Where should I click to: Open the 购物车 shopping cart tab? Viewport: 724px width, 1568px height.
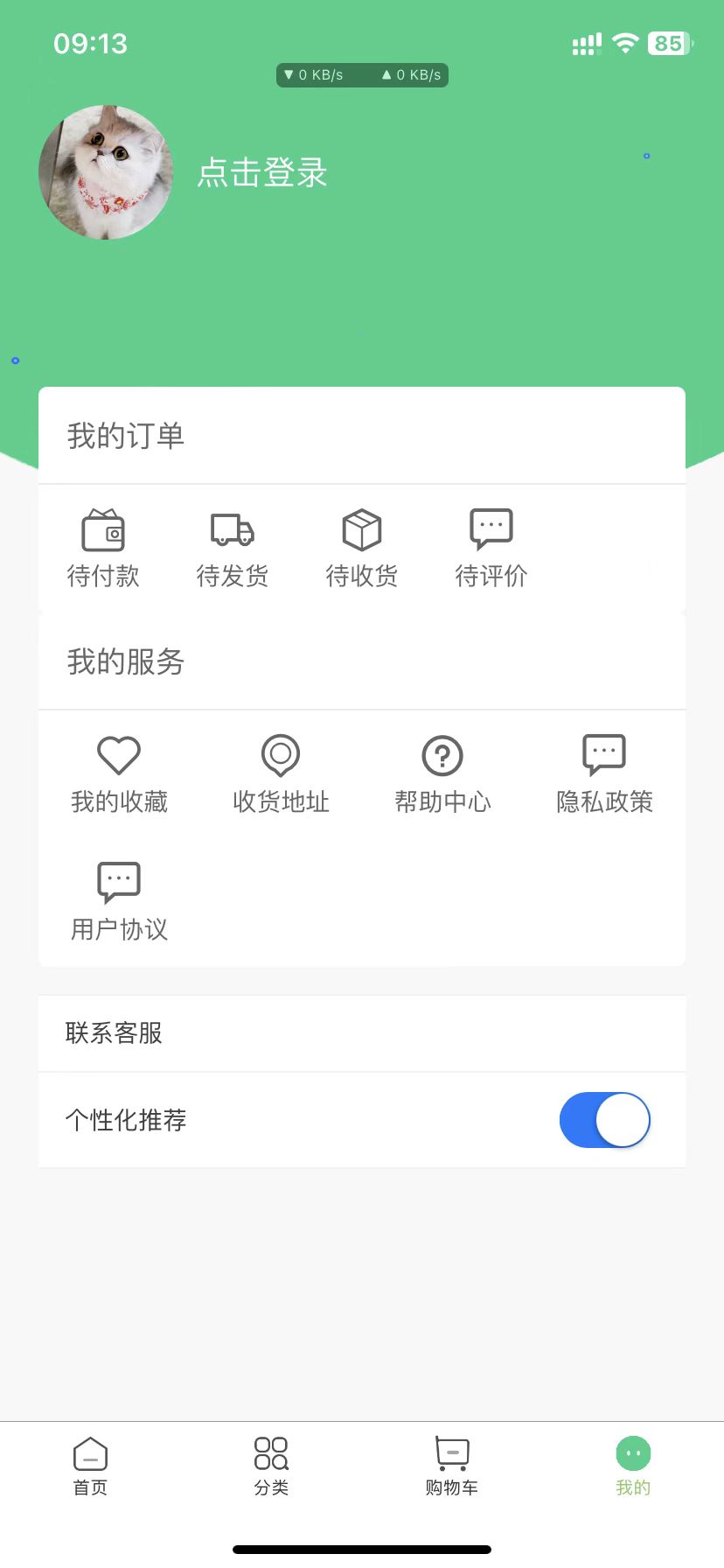pyautogui.click(x=452, y=1466)
